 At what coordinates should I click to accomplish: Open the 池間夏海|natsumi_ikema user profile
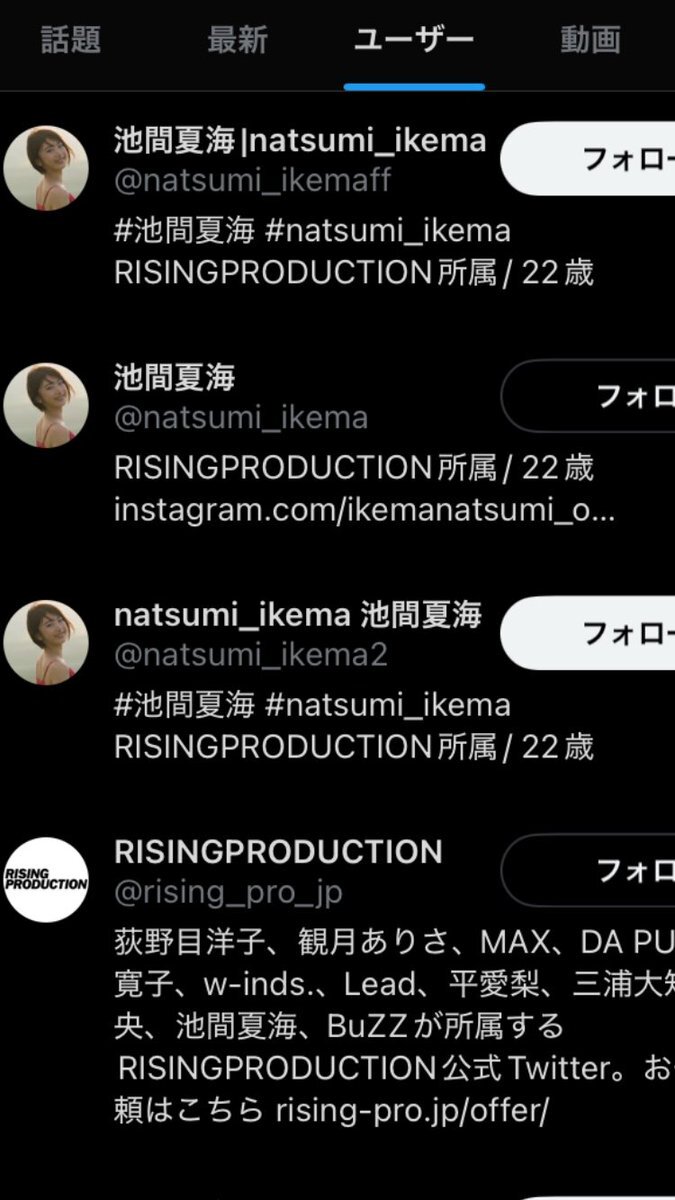coord(300,141)
